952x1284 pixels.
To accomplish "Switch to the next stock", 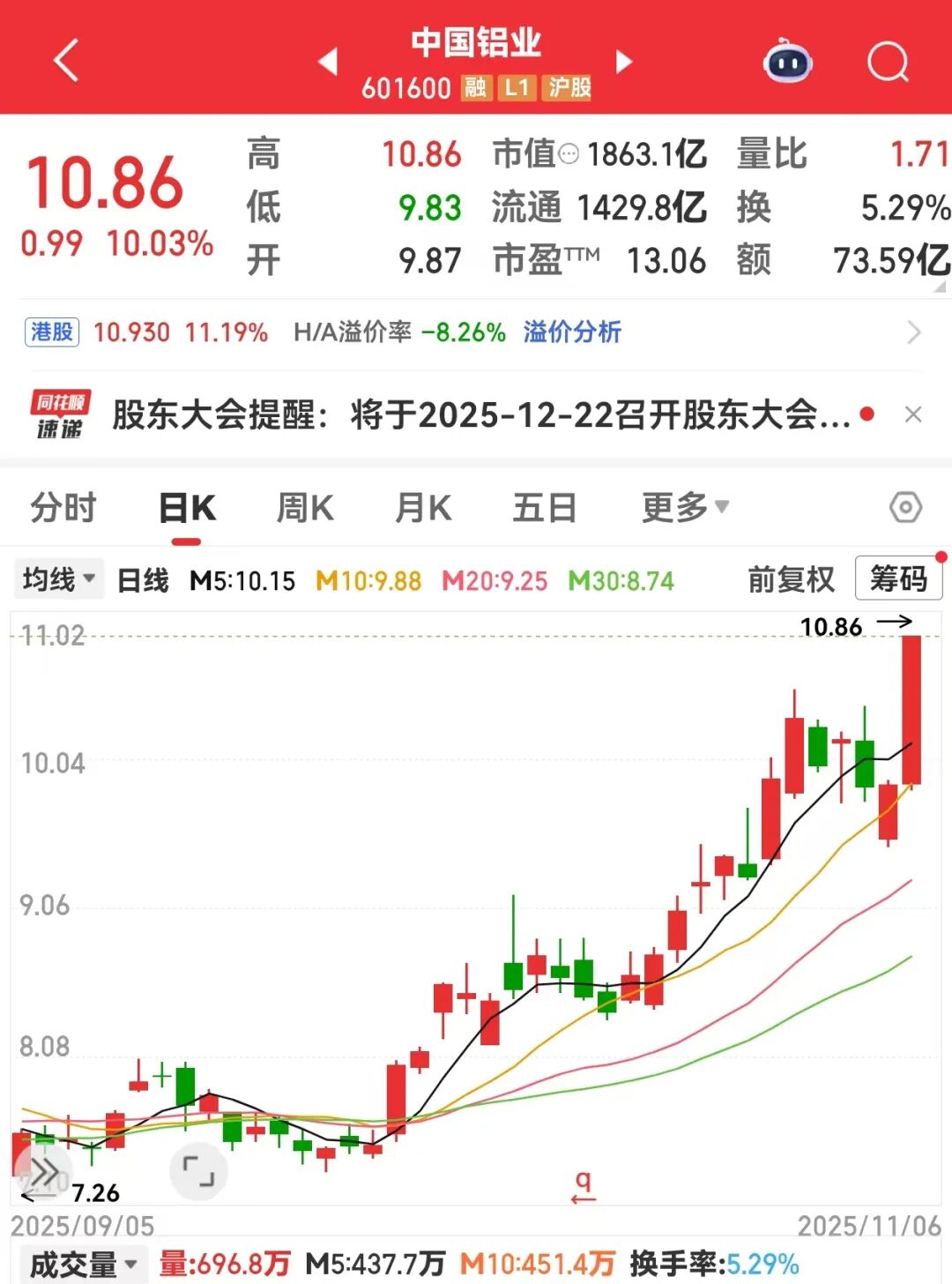I will [624, 62].
